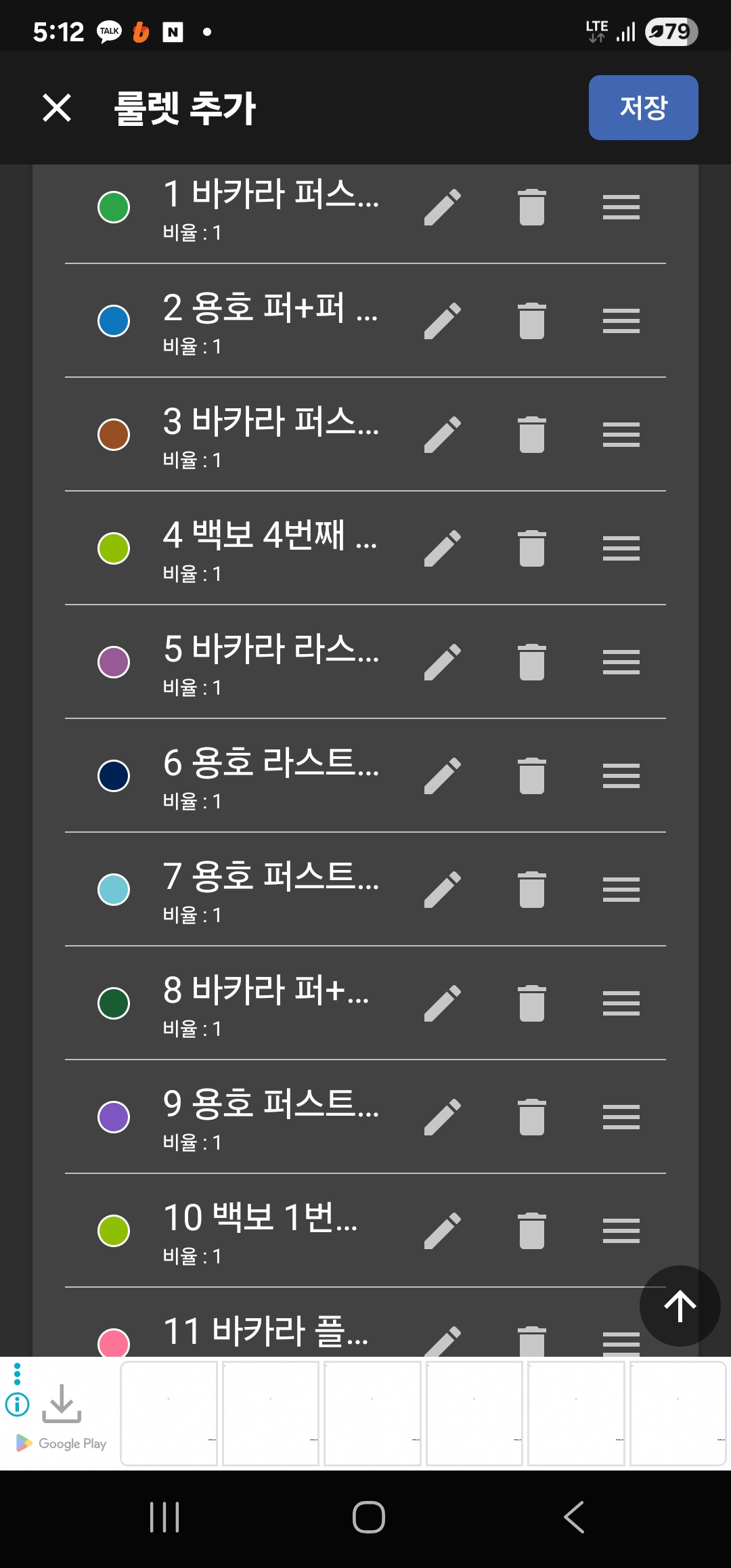Tap the 저장 button

(x=643, y=108)
